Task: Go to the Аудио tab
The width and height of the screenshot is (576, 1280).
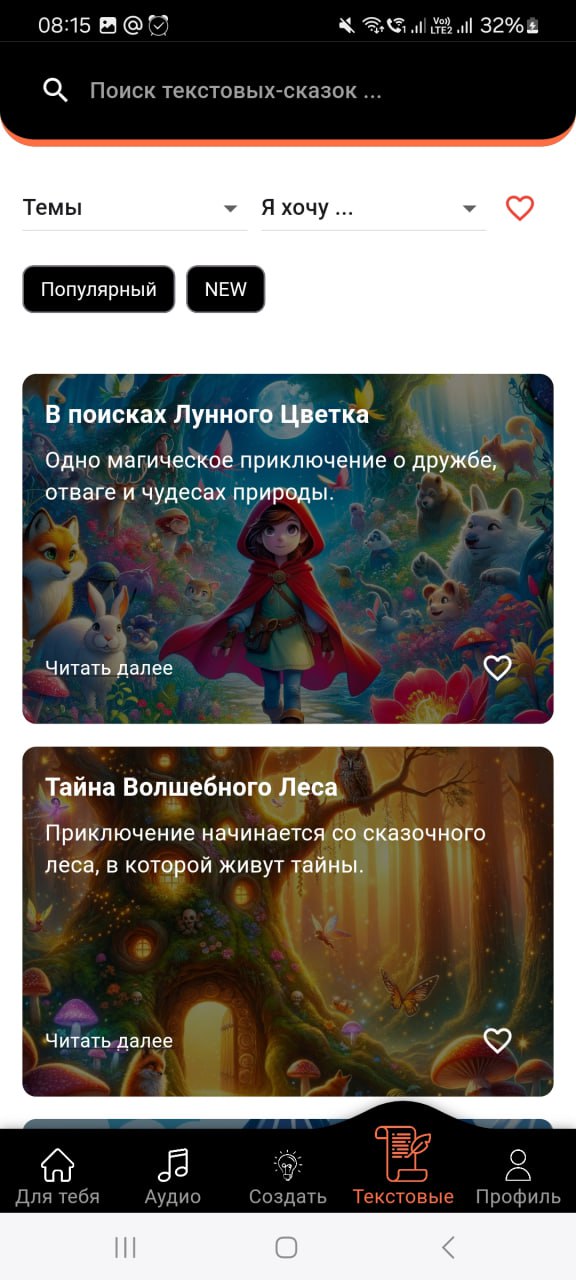Action: click(173, 1178)
